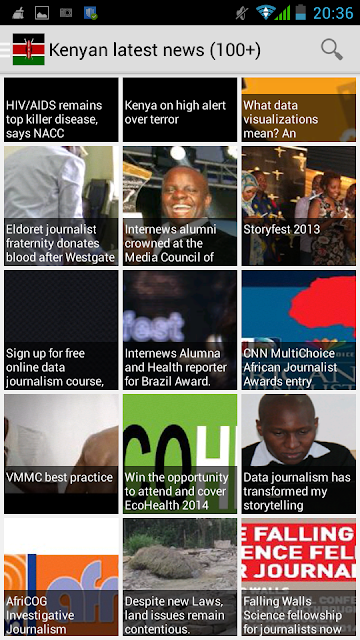Read Internews Alumna and Health reporter story
This screenshot has width=360, height=640.
tap(180, 330)
